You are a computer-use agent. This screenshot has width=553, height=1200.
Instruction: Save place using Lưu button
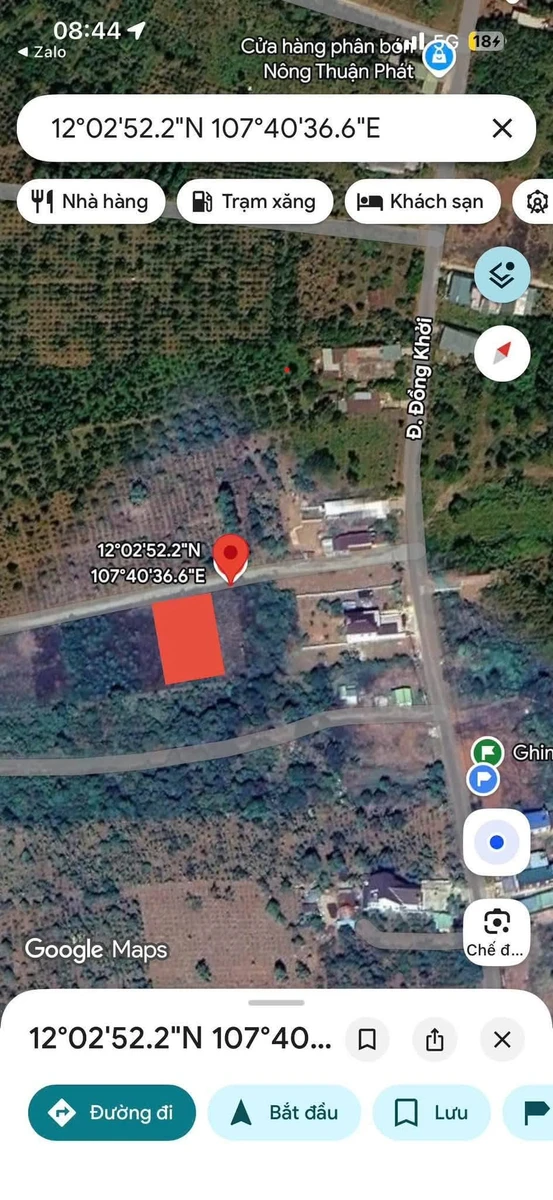click(x=432, y=1113)
